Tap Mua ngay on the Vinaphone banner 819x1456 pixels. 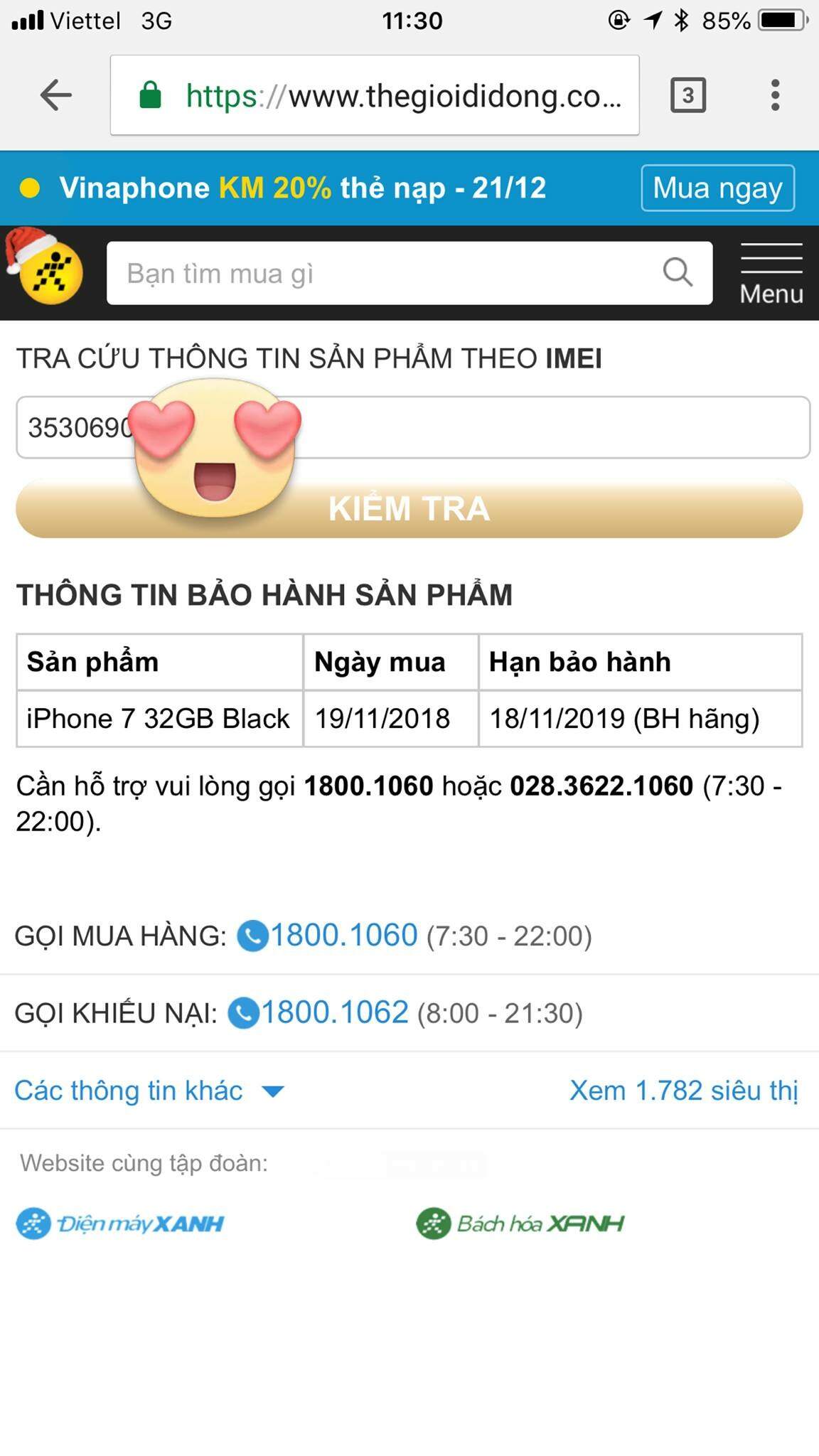click(717, 188)
